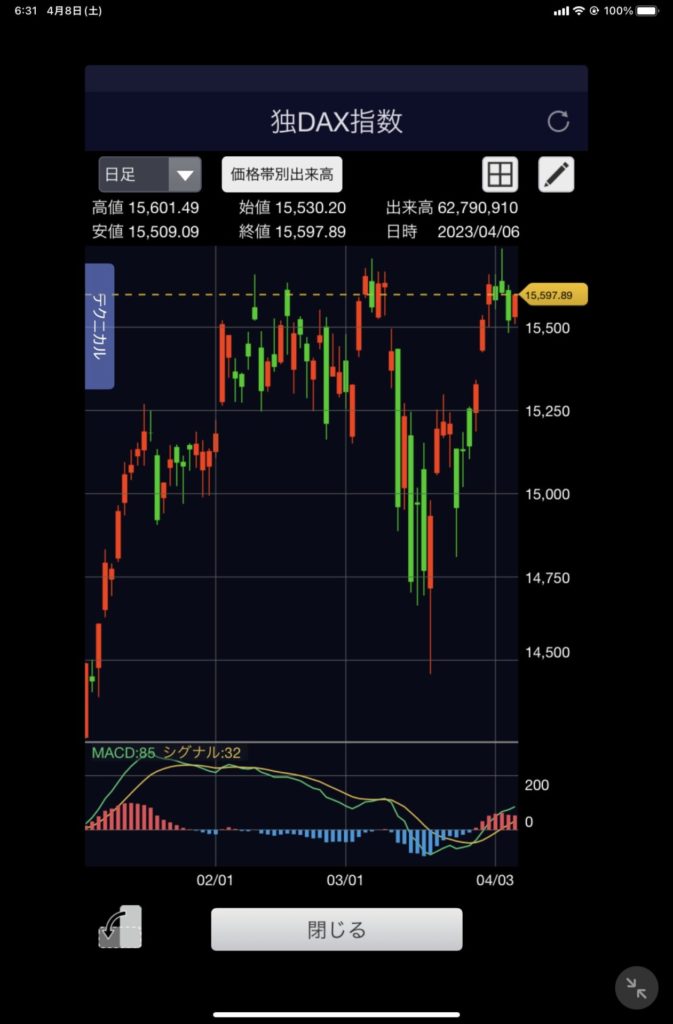Tap 閉じる to close the chart
The width and height of the screenshot is (673, 1024).
pyautogui.click(x=336, y=929)
